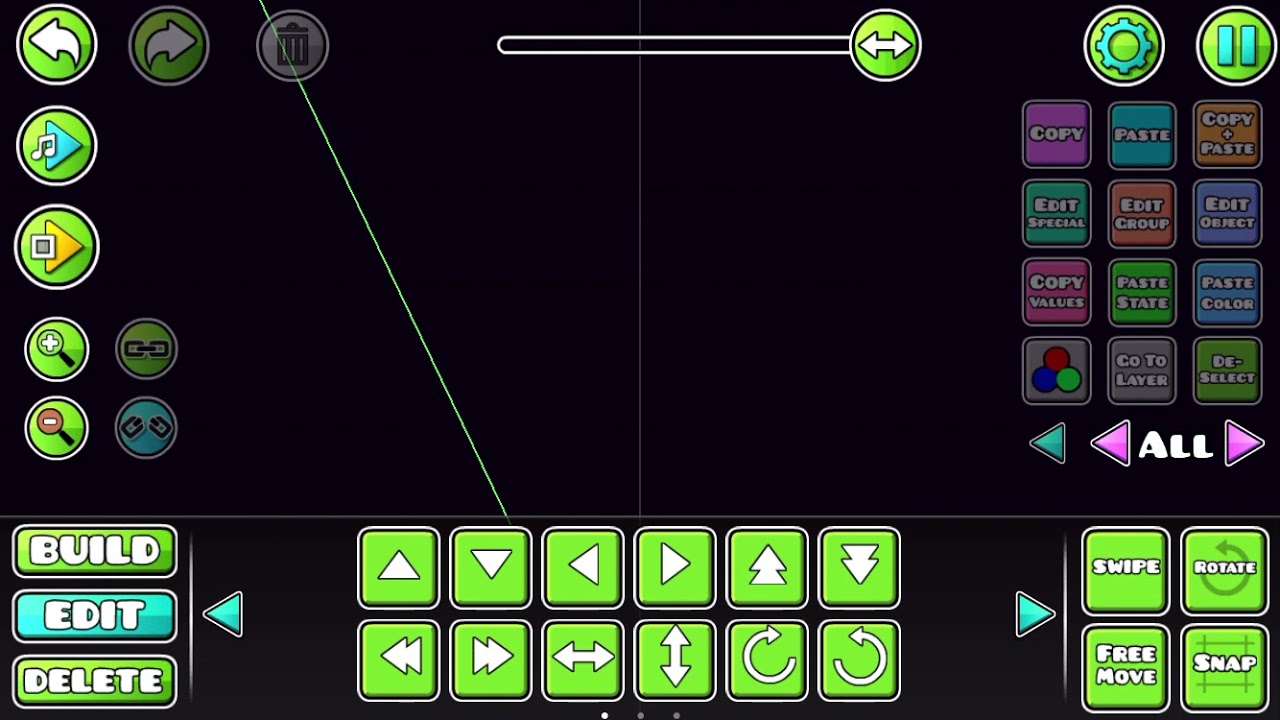Open Edit Group options

pos(1142,213)
